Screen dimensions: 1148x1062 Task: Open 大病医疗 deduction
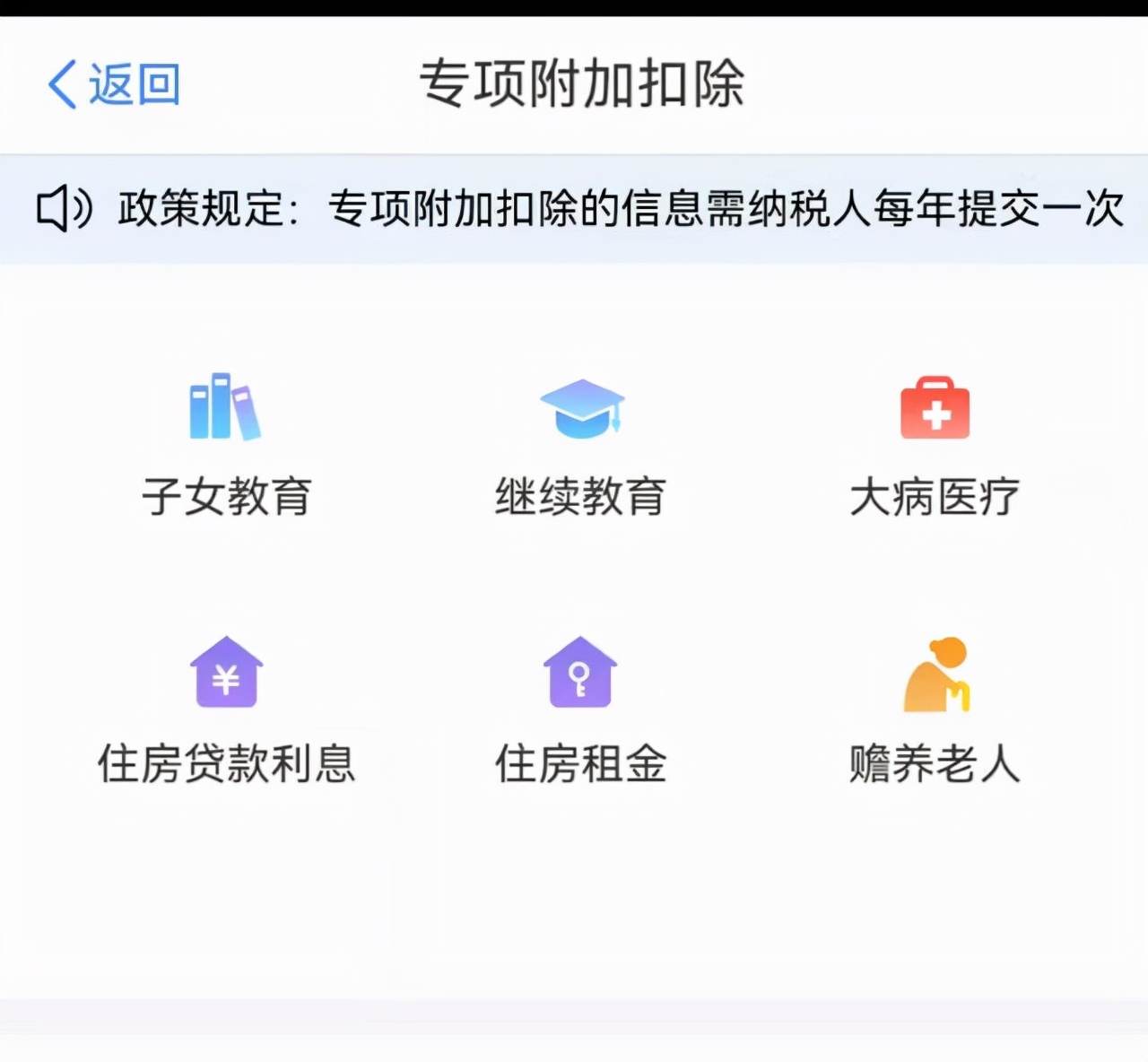coord(935,446)
